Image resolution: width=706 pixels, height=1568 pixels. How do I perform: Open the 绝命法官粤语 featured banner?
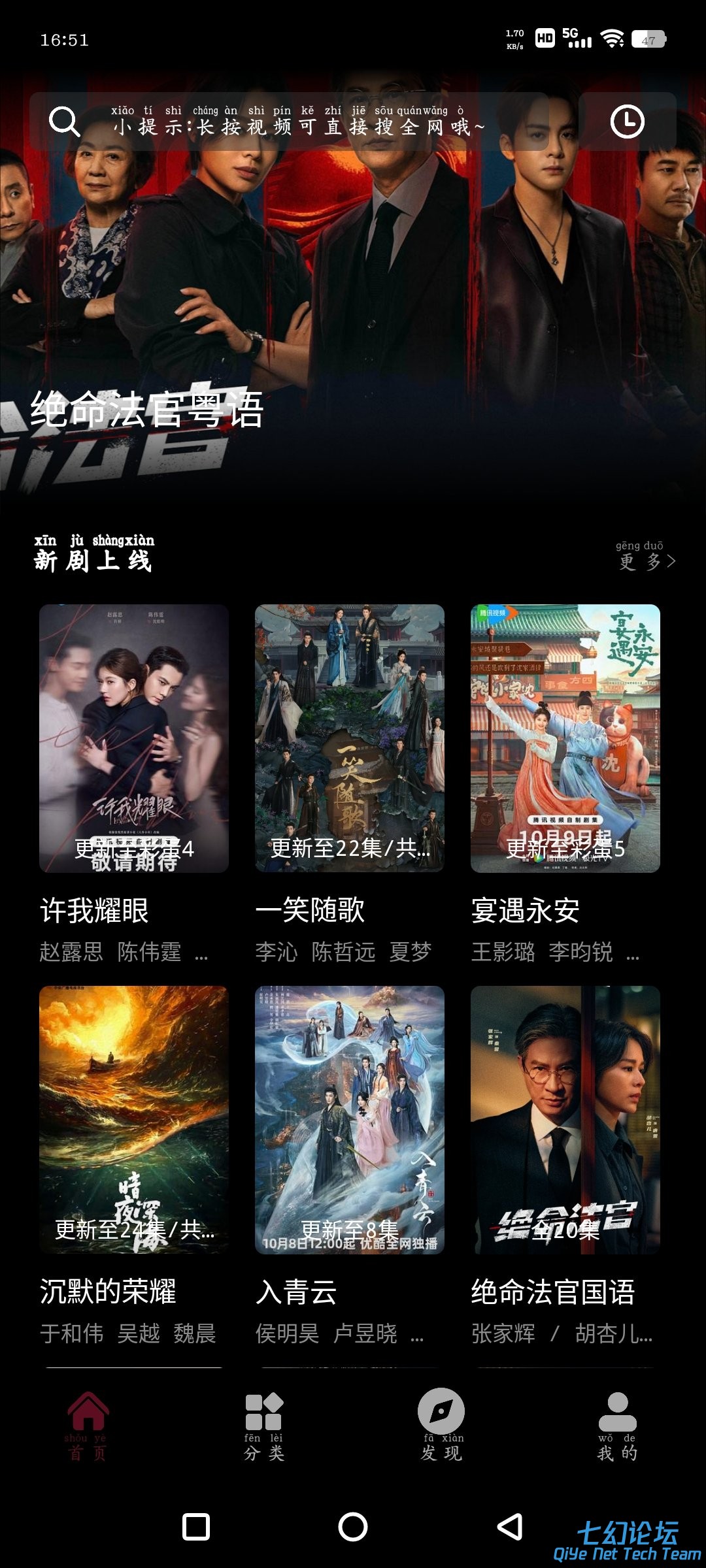(x=353, y=294)
